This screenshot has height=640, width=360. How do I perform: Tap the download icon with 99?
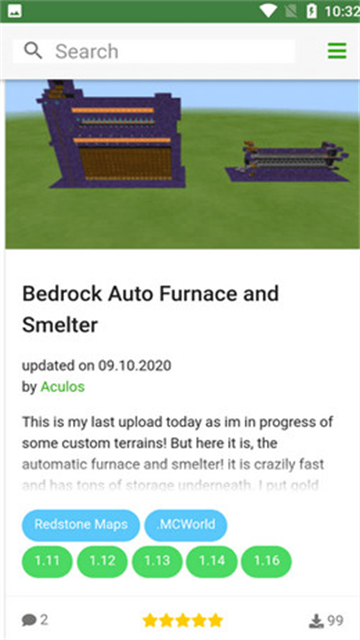pyautogui.click(x=316, y=621)
